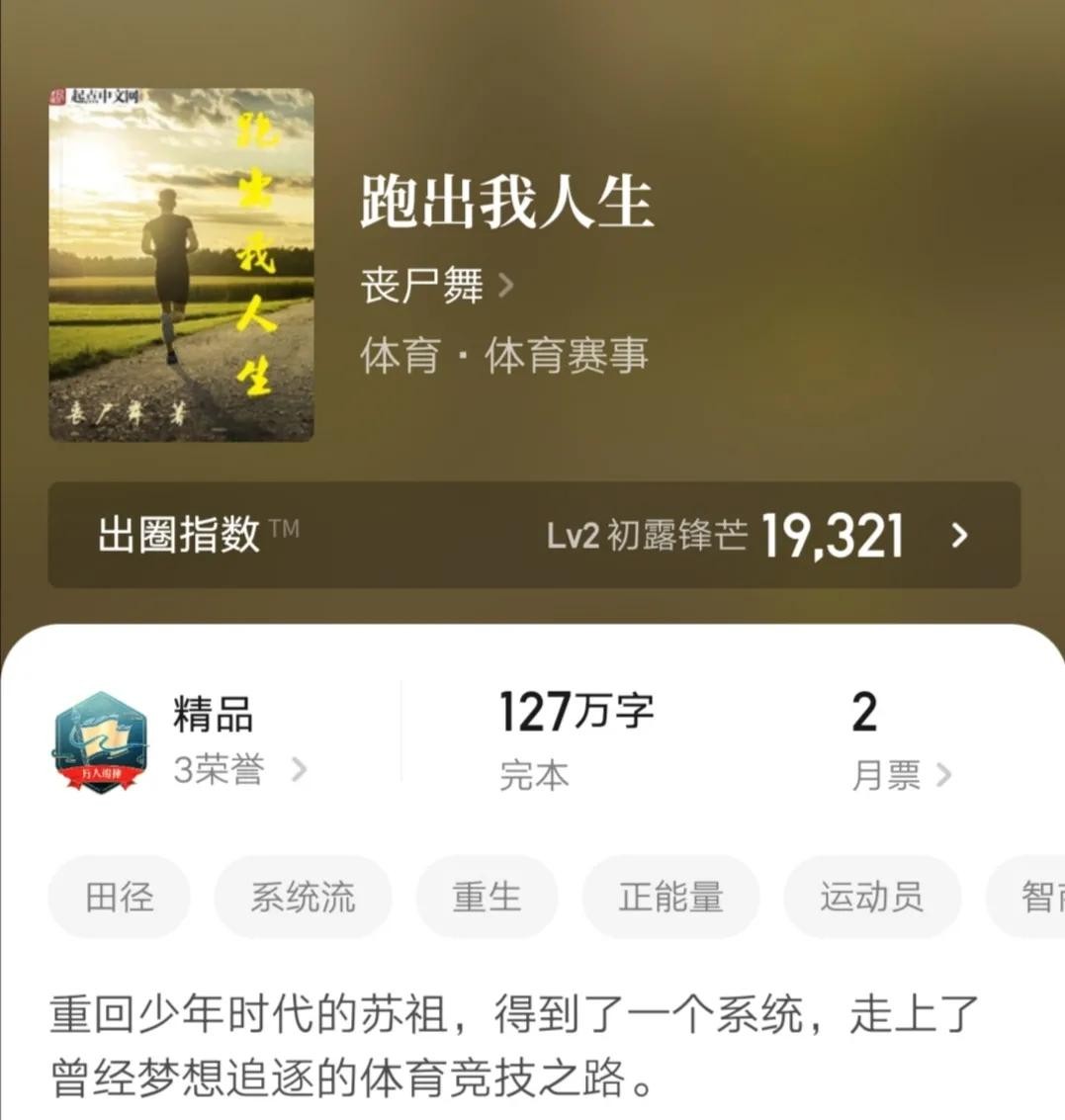The width and height of the screenshot is (1065, 1120).
Task: Tap the 跑出我人生 book cover
Action: click(181, 264)
